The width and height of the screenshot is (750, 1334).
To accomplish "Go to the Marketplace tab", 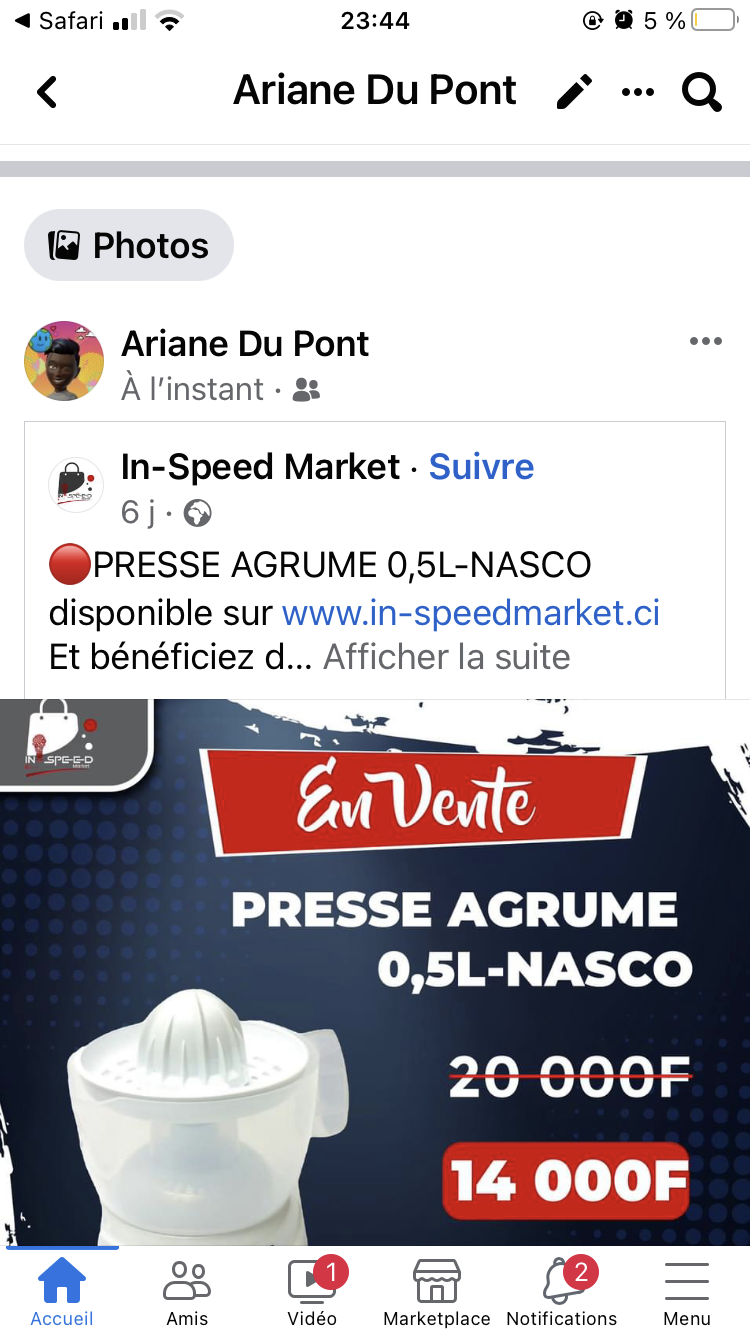I will point(437,1291).
